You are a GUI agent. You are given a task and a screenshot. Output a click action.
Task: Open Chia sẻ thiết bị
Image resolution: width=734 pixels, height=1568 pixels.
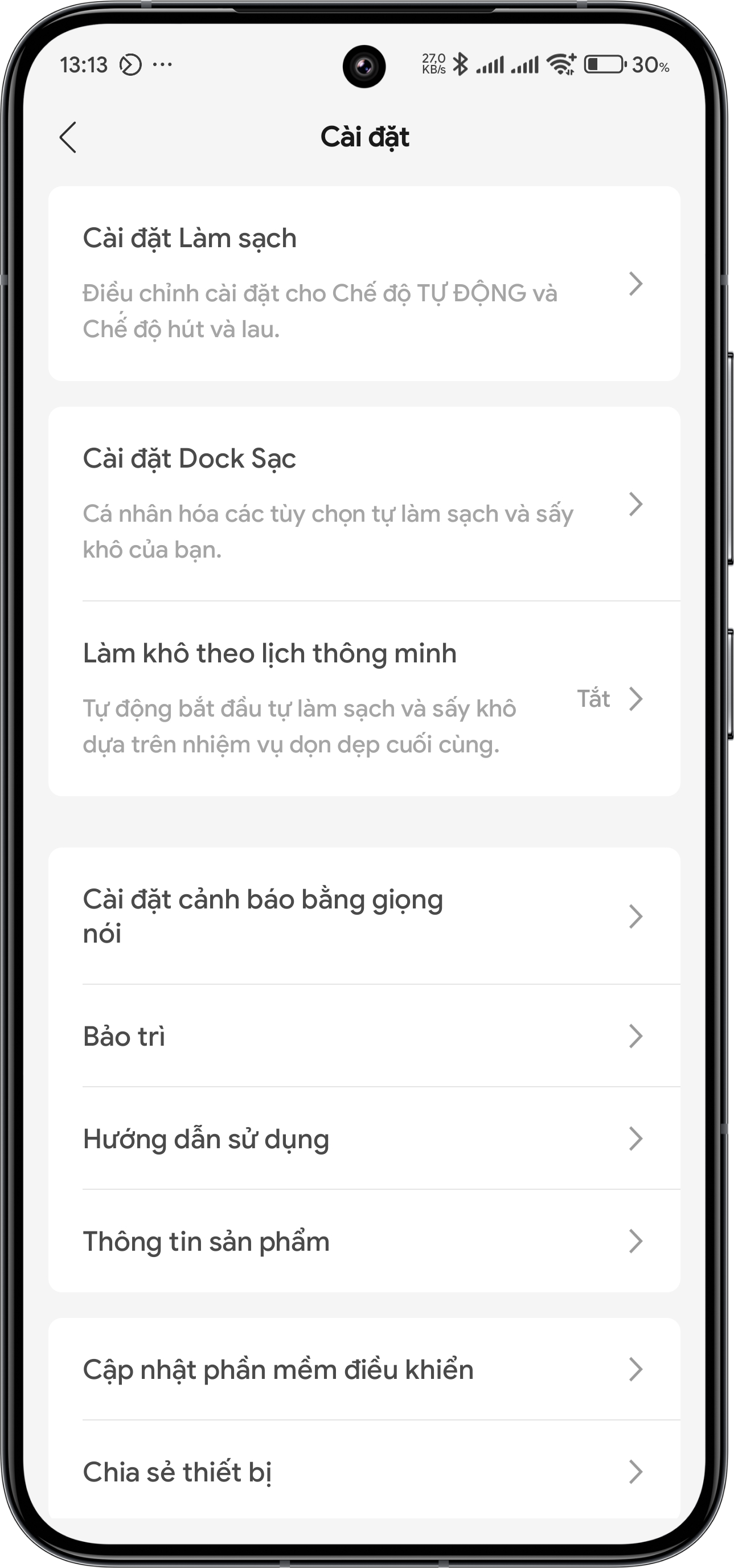click(x=364, y=1472)
